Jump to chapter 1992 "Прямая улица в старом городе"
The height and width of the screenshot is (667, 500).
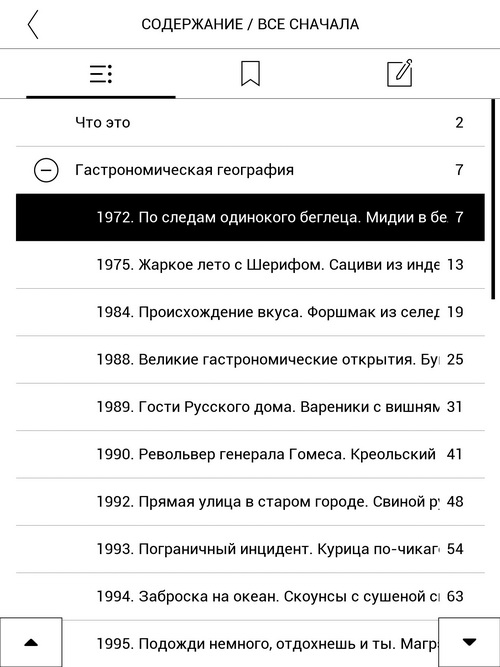250,502
